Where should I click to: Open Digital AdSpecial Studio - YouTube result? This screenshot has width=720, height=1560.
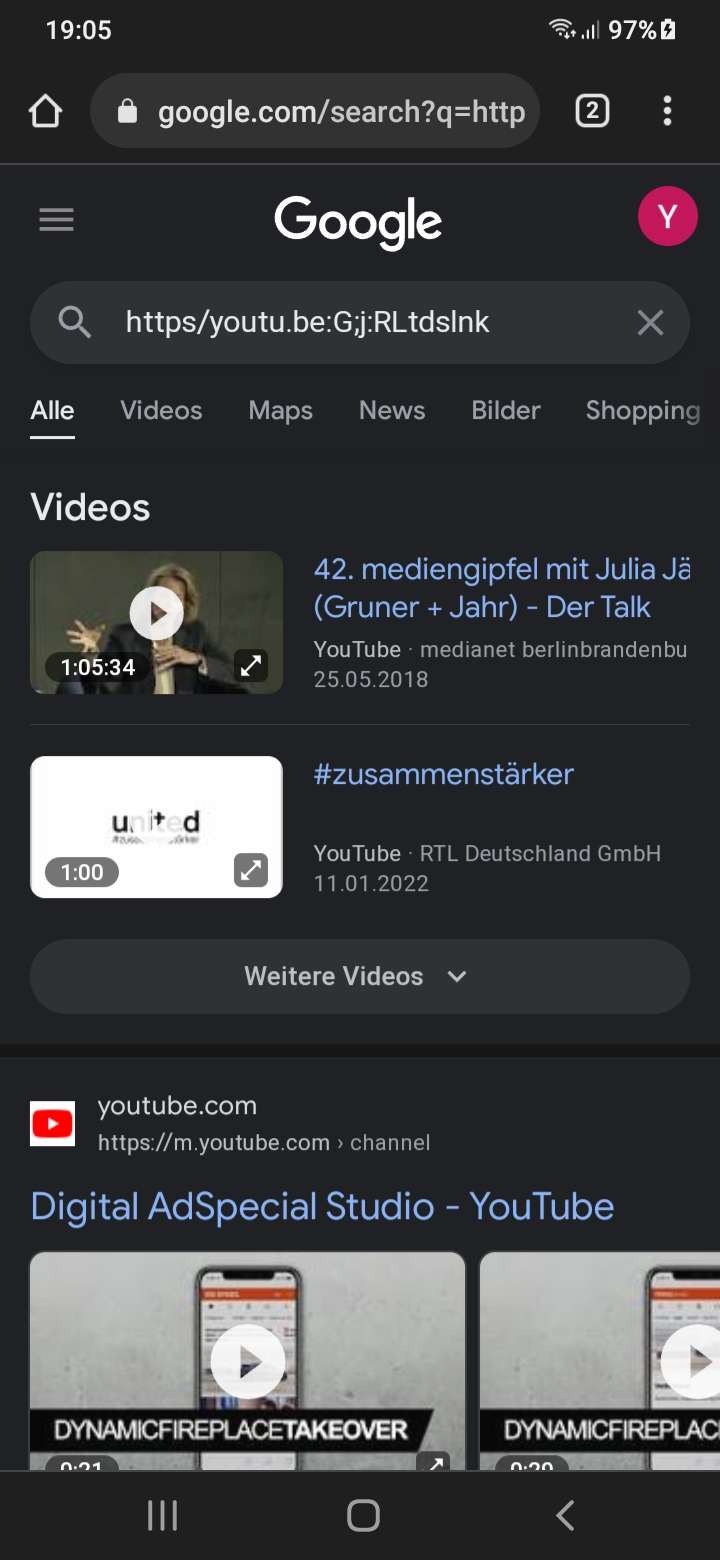[322, 1206]
